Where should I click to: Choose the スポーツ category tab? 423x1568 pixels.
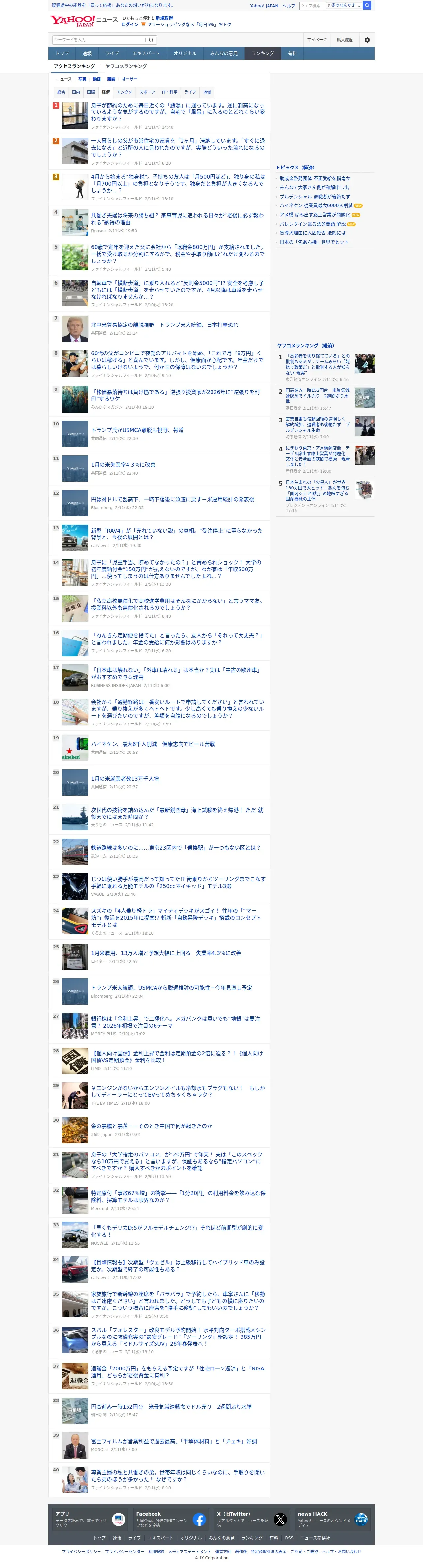(x=147, y=92)
